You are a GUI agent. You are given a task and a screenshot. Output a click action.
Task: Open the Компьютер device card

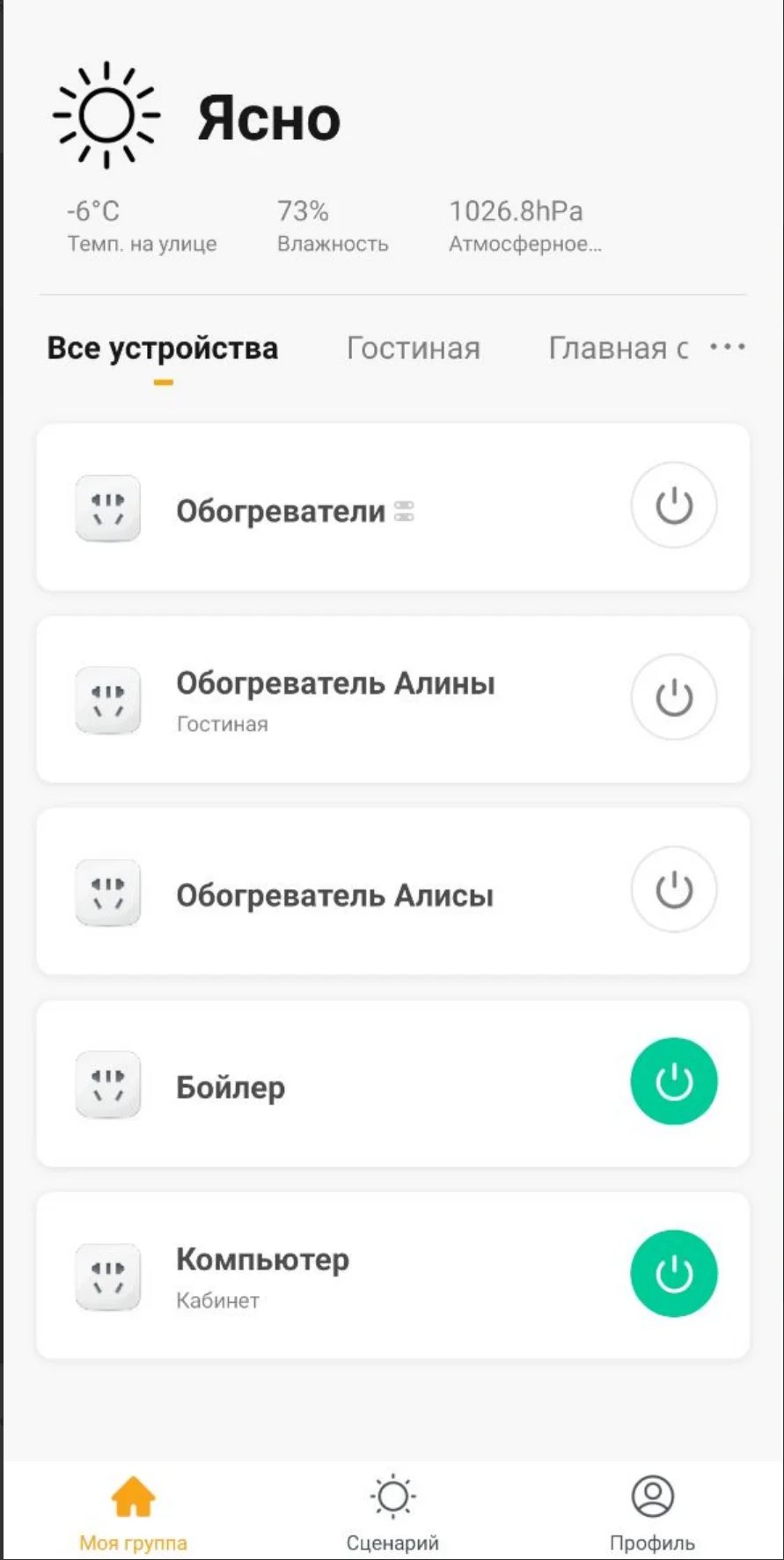pos(392,1275)
